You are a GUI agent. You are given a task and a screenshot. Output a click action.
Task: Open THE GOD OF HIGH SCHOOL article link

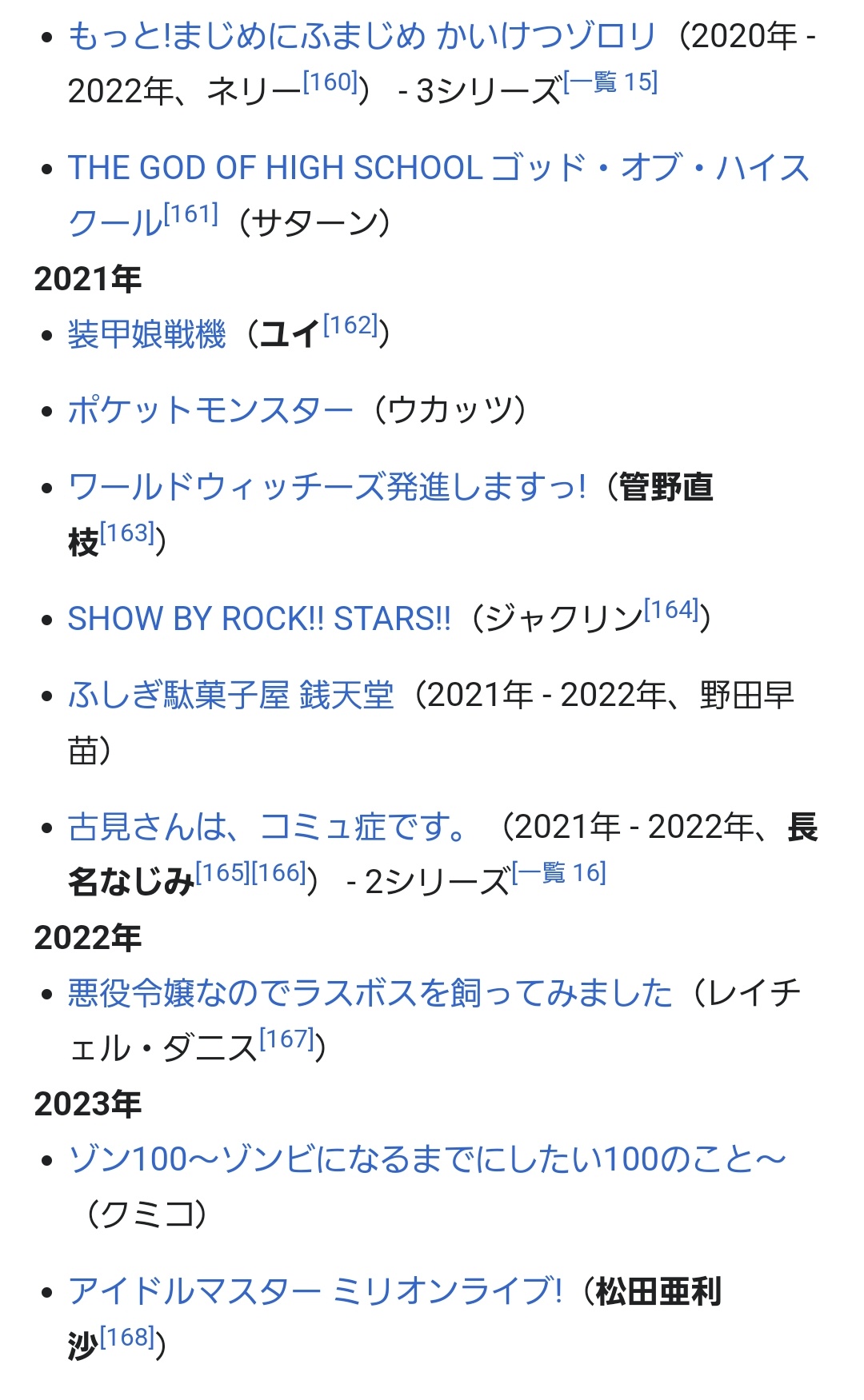[438, 169]
